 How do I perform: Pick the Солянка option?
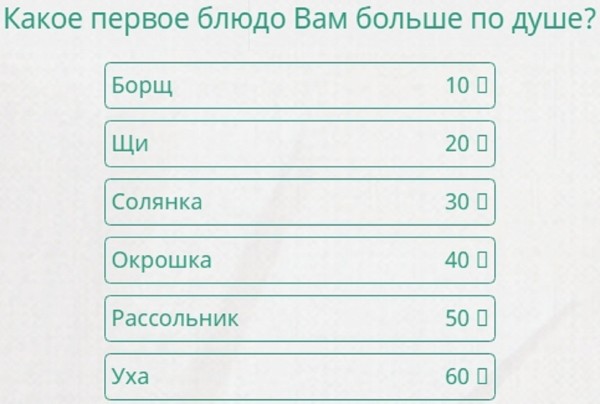click(x=299, y=202)
